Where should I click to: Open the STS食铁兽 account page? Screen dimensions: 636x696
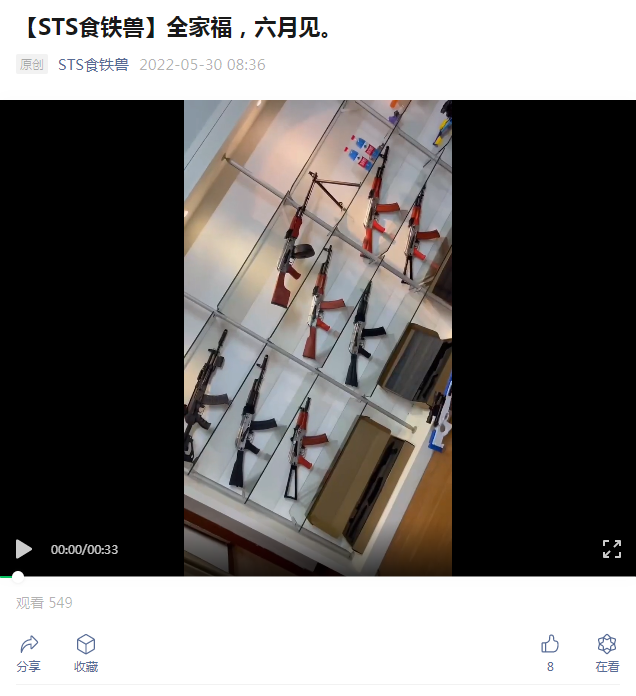coord(93,65)
